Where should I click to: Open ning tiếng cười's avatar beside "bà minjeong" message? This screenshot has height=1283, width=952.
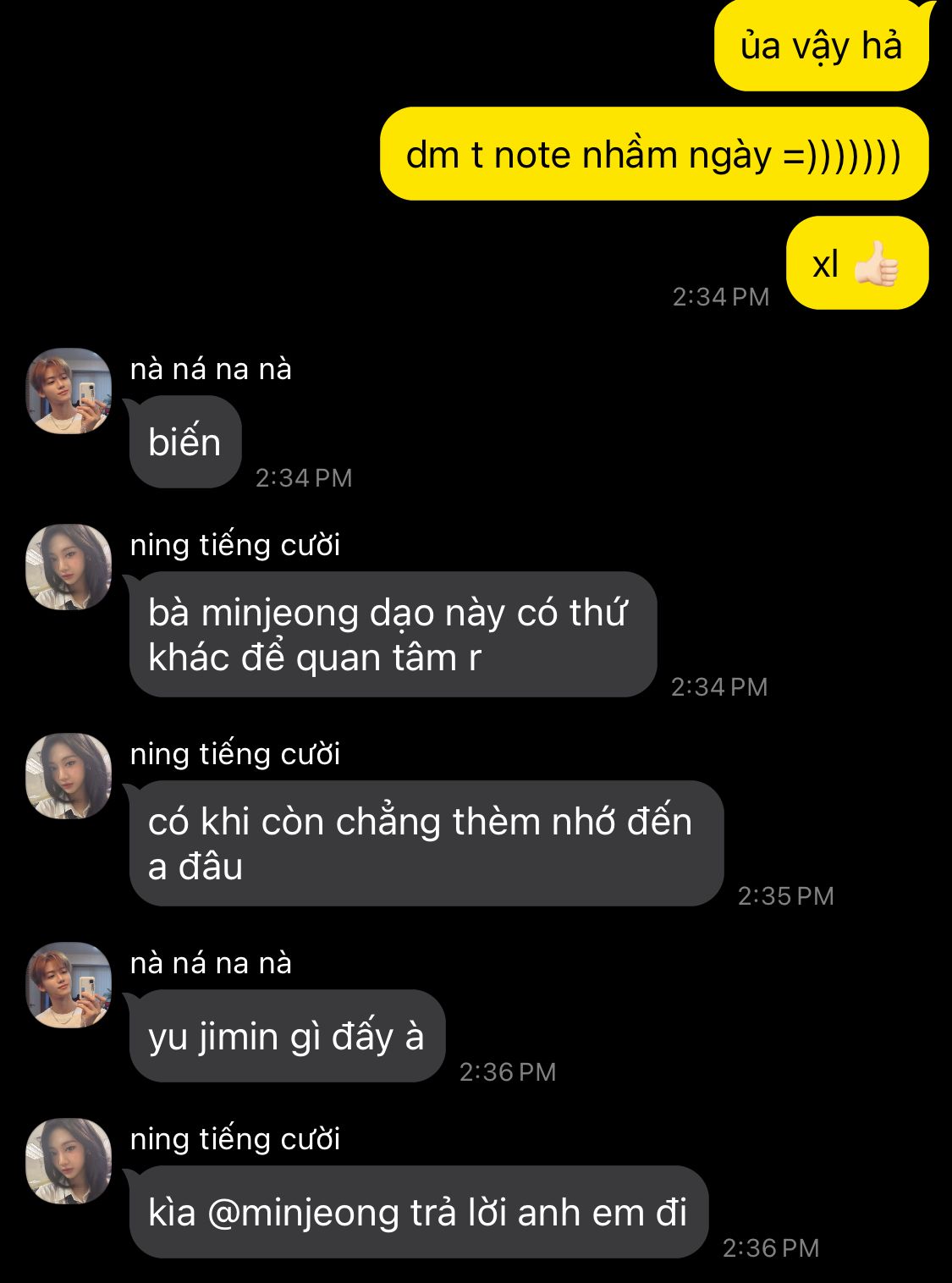(69, 567)
